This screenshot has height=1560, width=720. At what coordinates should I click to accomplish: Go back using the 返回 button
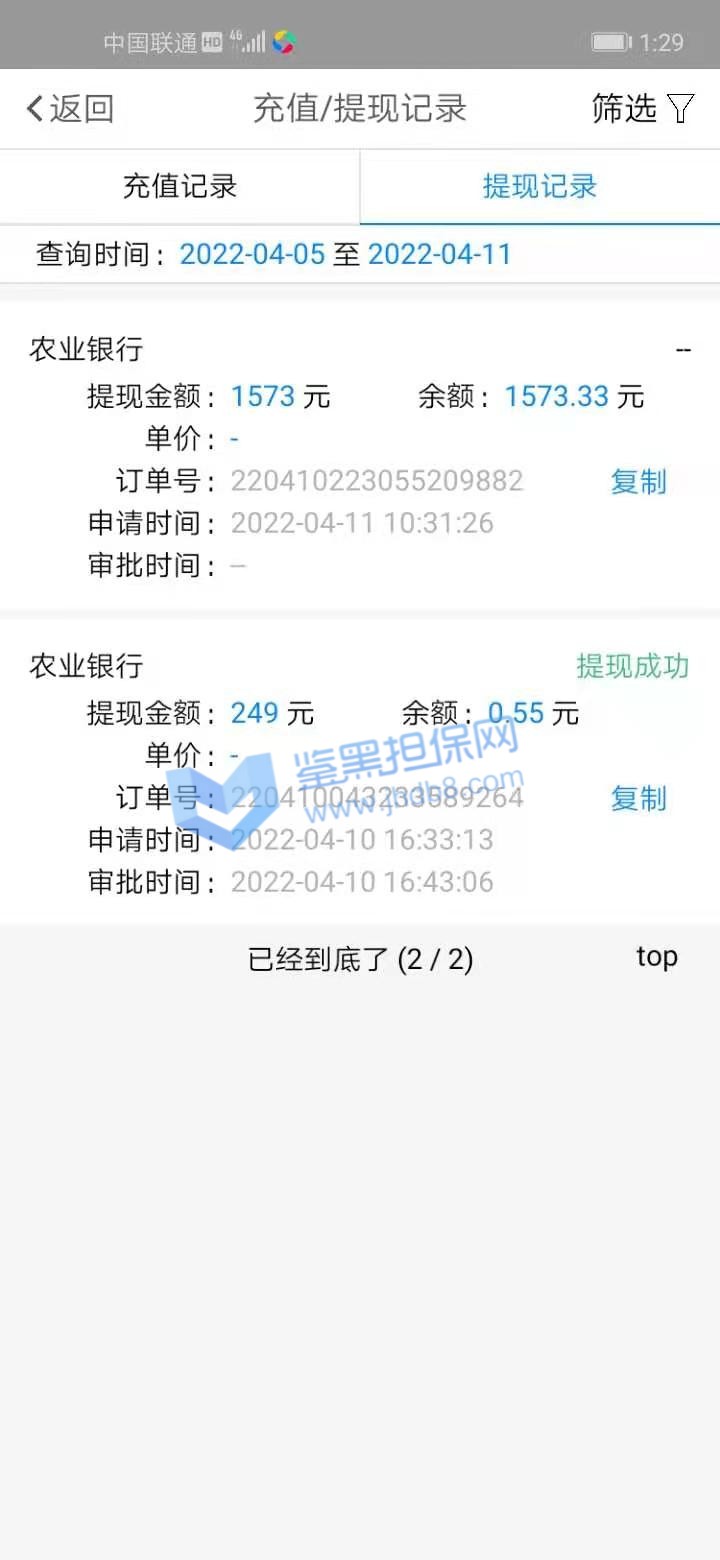[70, 108]
